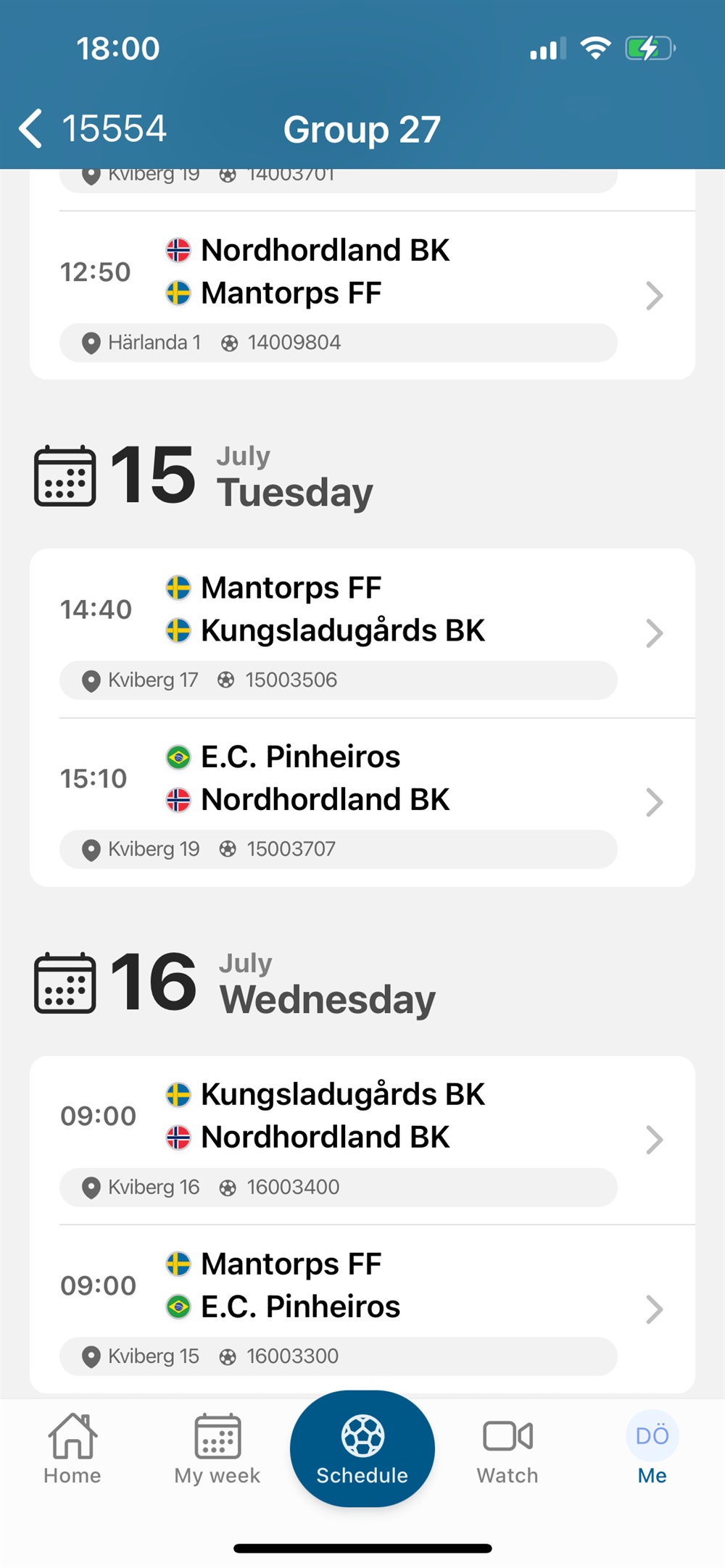Open the 15:10 E.C. Pinheiros vs Nordhordland BK match
The height and width of the screenshot is (1568, 725).
click(362, 802)
